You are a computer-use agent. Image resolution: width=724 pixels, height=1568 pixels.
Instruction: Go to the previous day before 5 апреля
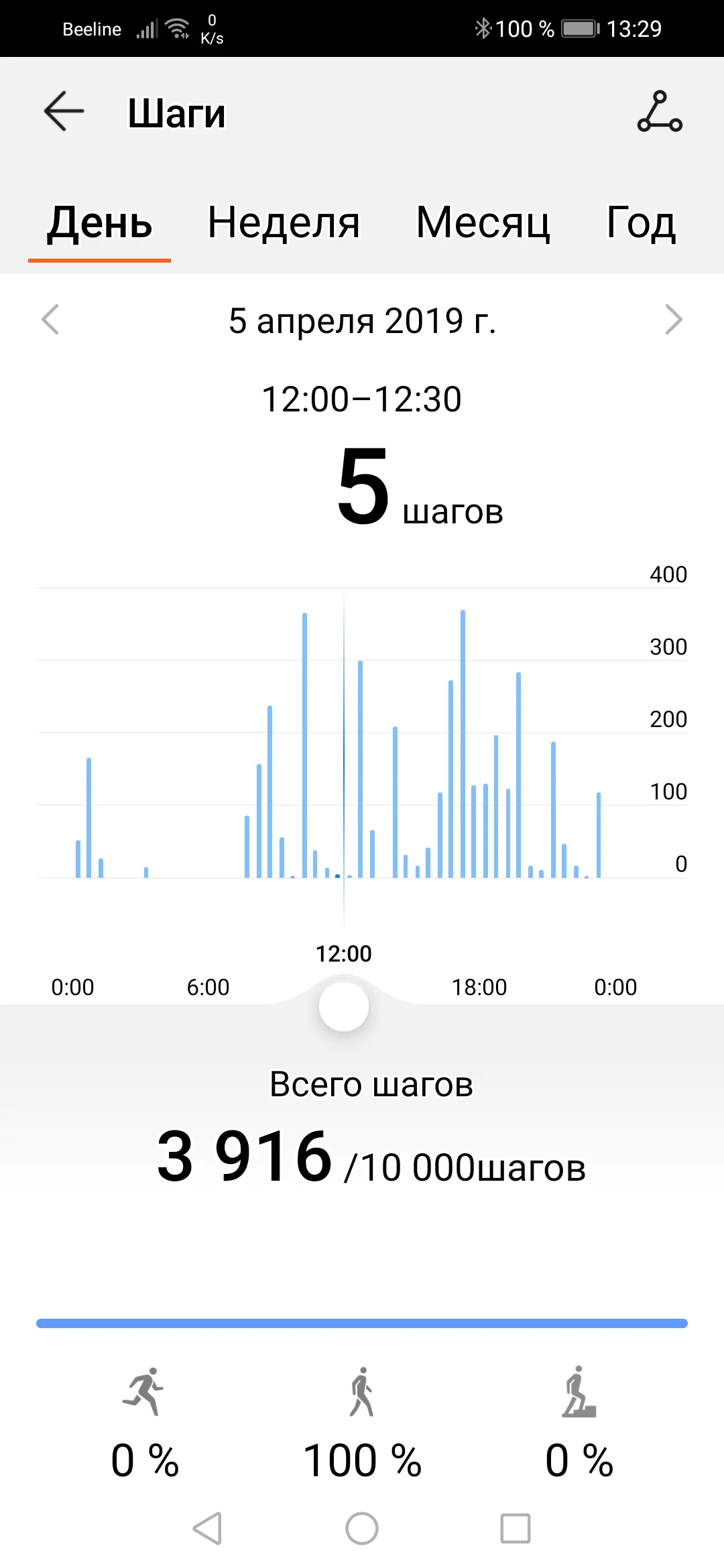click(50, 320)
